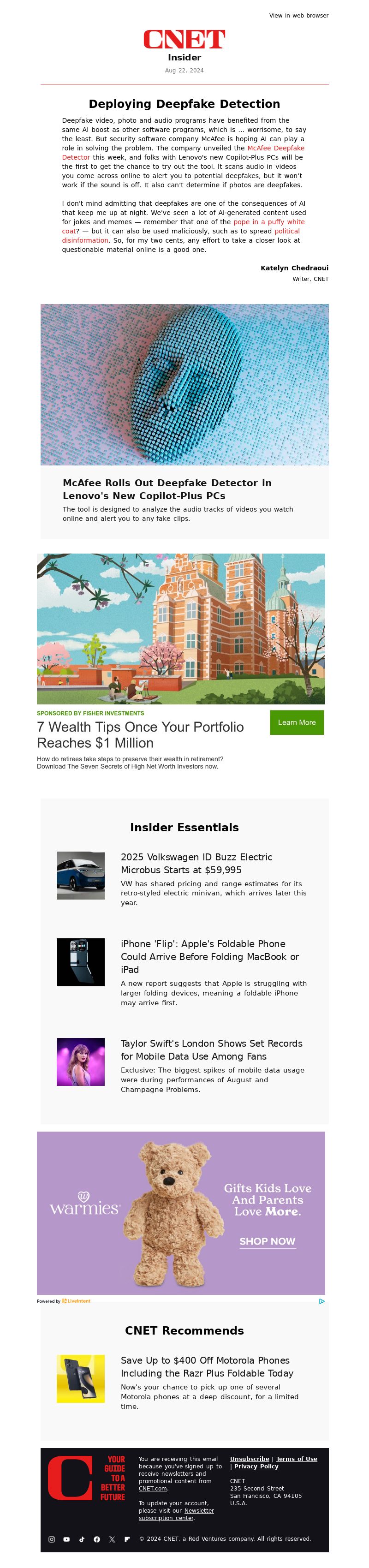
Task: Open the Terms of Use link
Action: (297, 1459)
